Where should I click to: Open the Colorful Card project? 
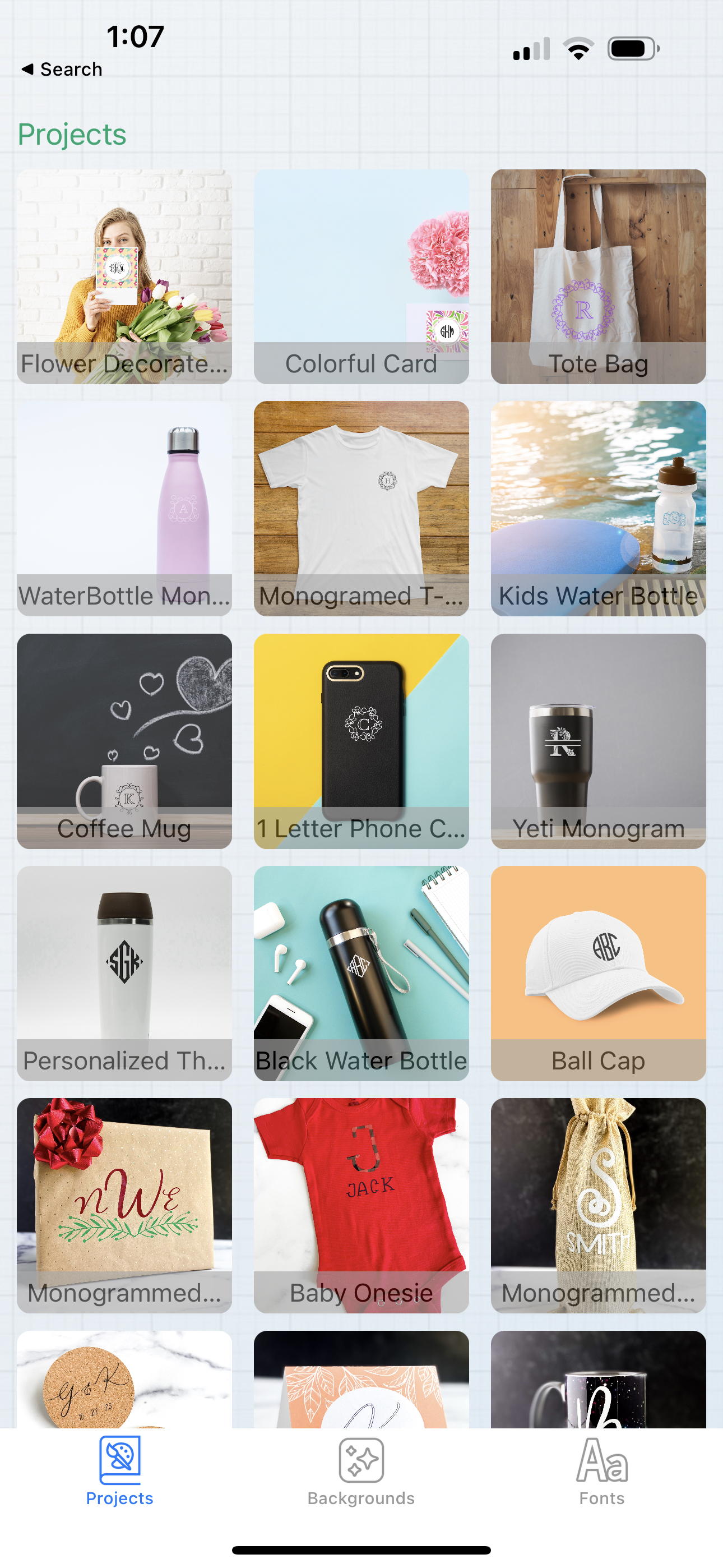click(x=361, y=276)
